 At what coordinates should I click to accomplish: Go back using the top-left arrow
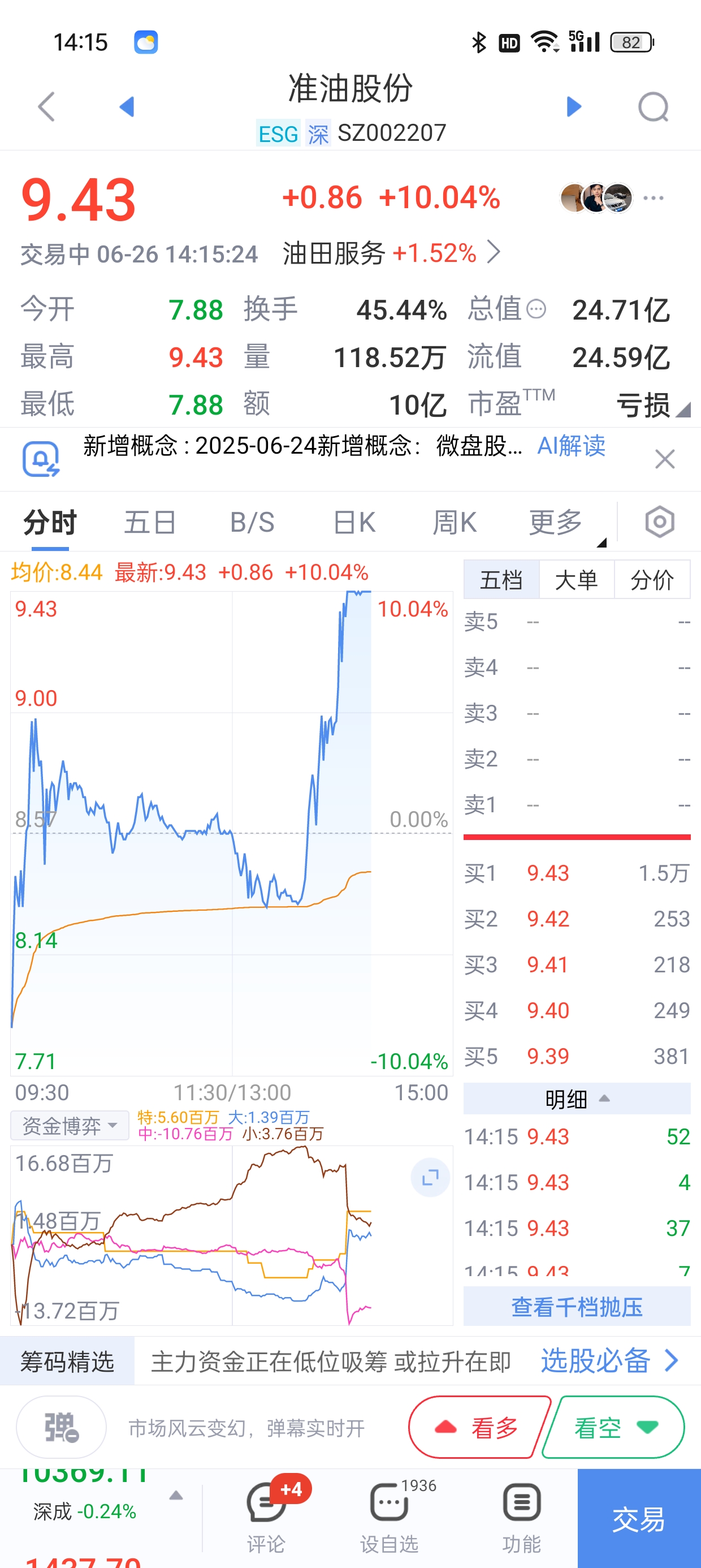tap(47, 106)
